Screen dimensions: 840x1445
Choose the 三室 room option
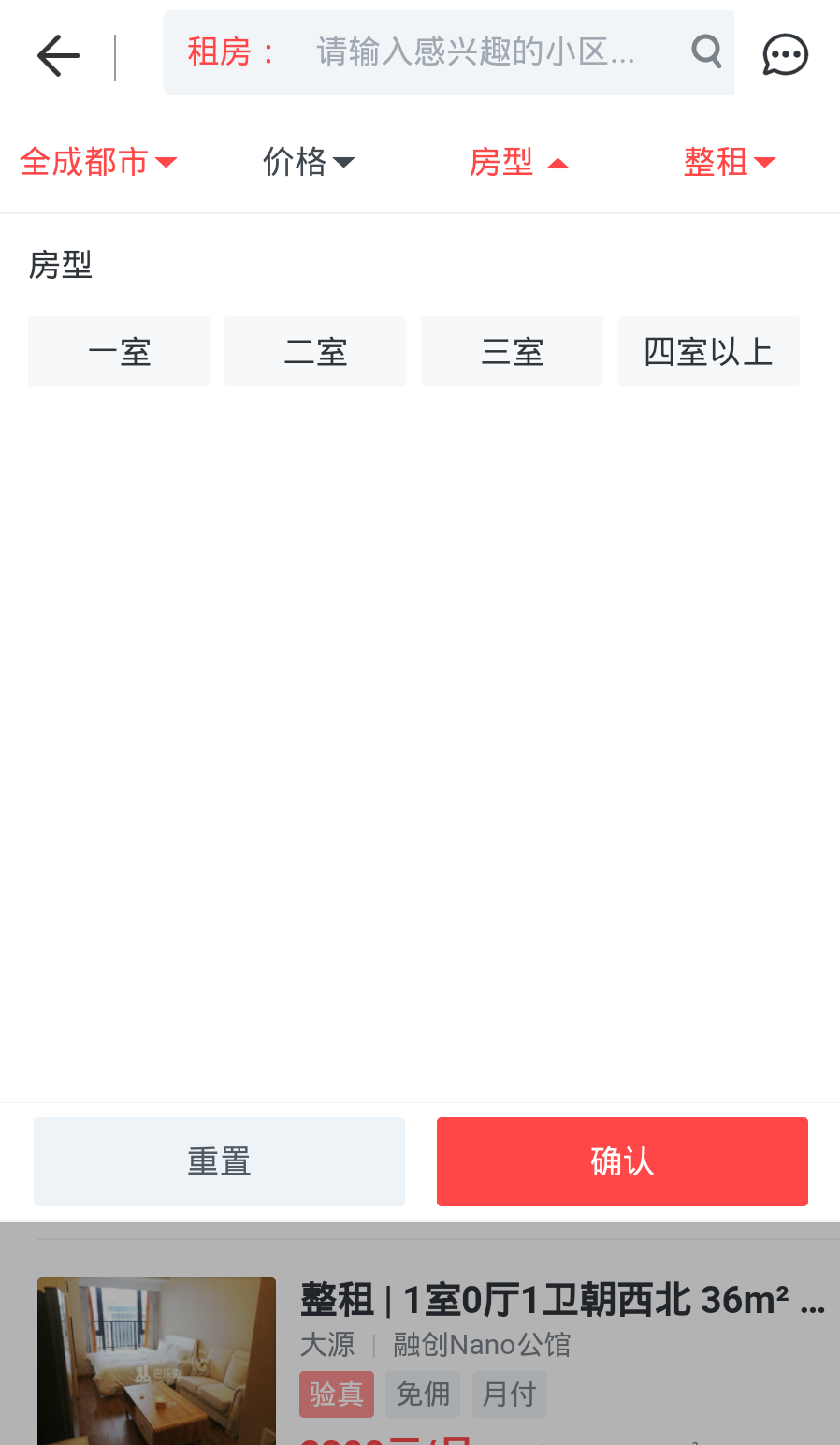tap(512, 352)
